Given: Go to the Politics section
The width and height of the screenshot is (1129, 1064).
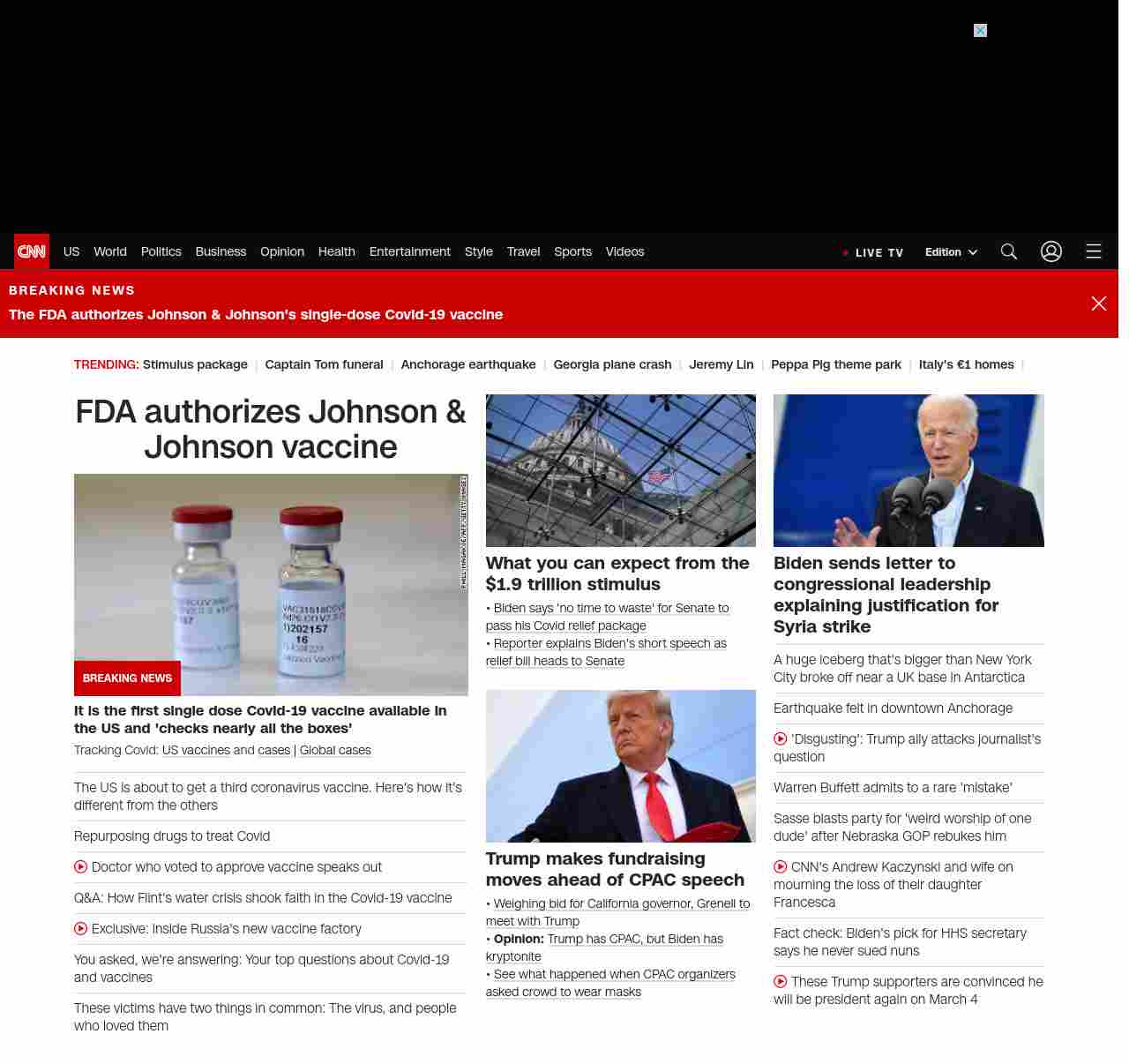Looking at the screenshot, I should 161,251.
